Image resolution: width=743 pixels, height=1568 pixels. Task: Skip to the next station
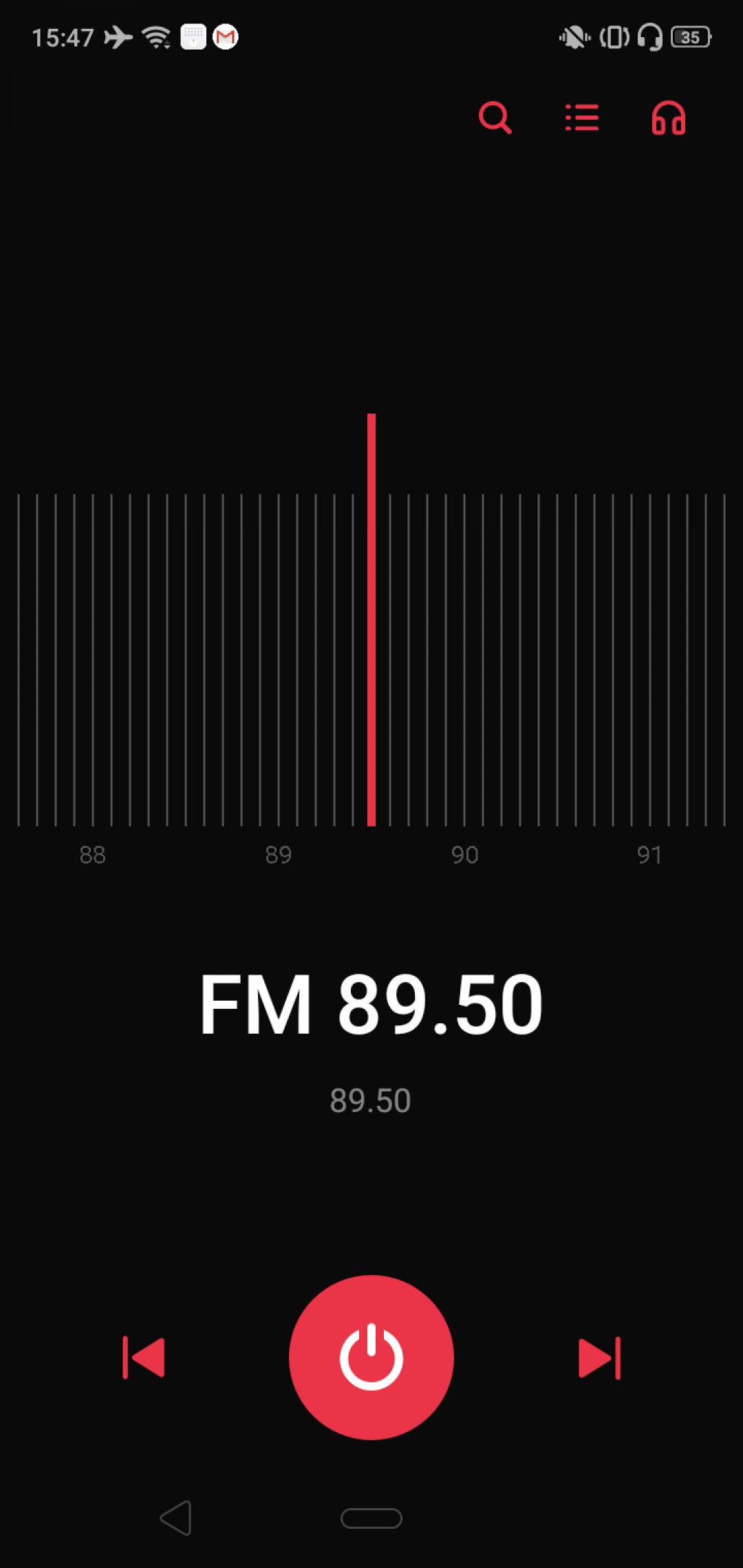click(x=599, y=1358)
